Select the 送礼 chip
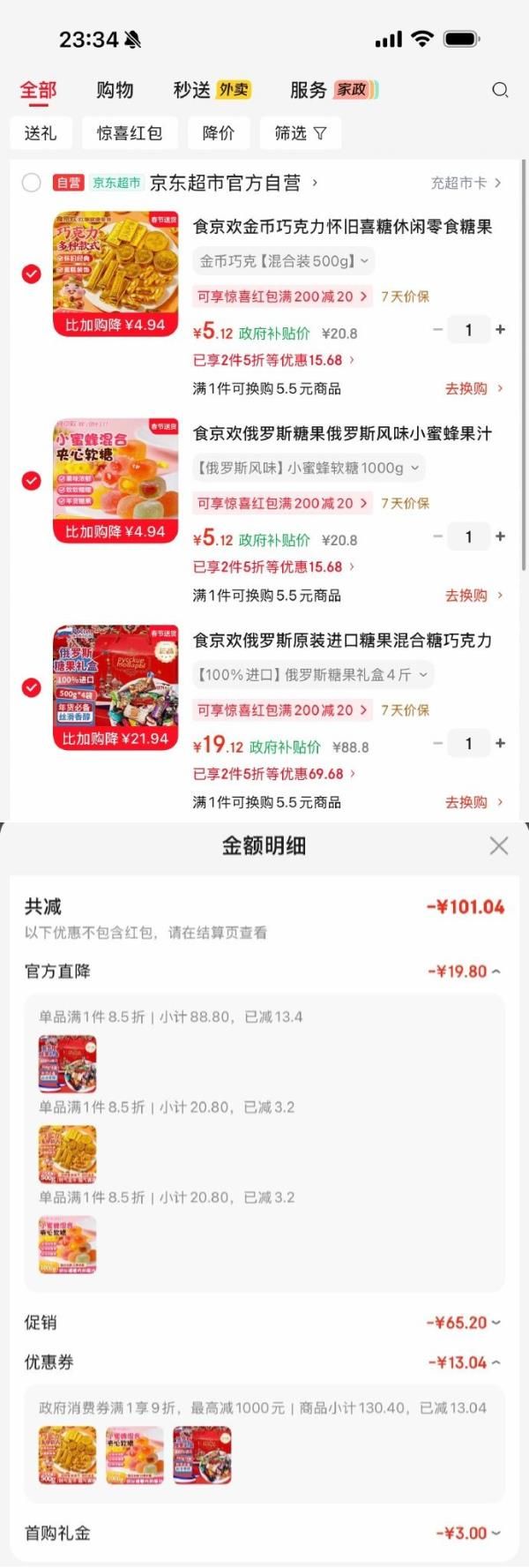 (41, 133)
